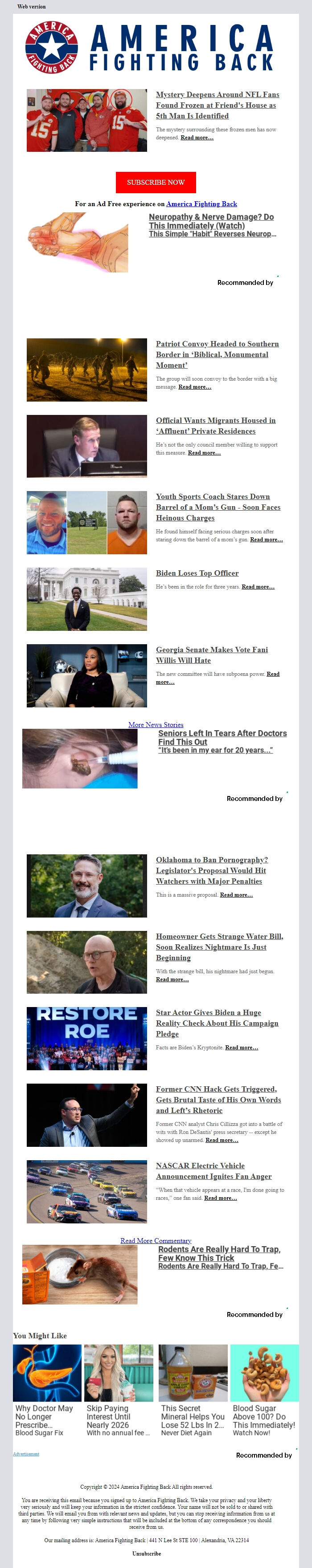Open the More News Stories link
This screenshot has height=1568, width=312.
pyautogui.click(x=156, y=724)
